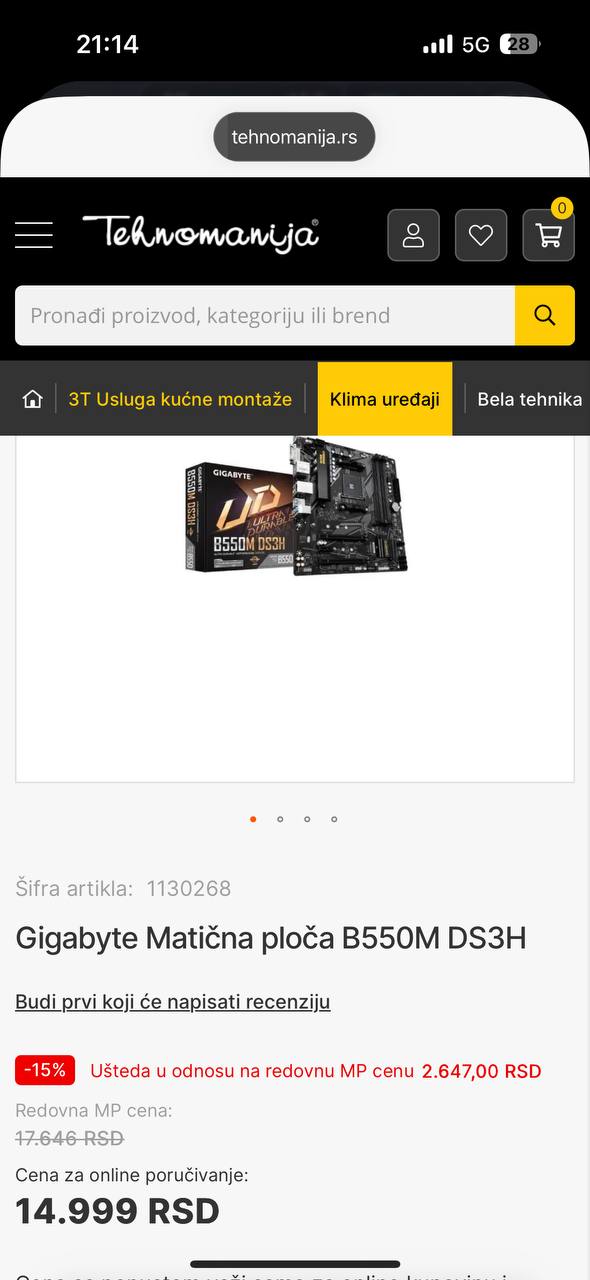
Task: Open the wishlist heart icon
Action: (481, 235)
